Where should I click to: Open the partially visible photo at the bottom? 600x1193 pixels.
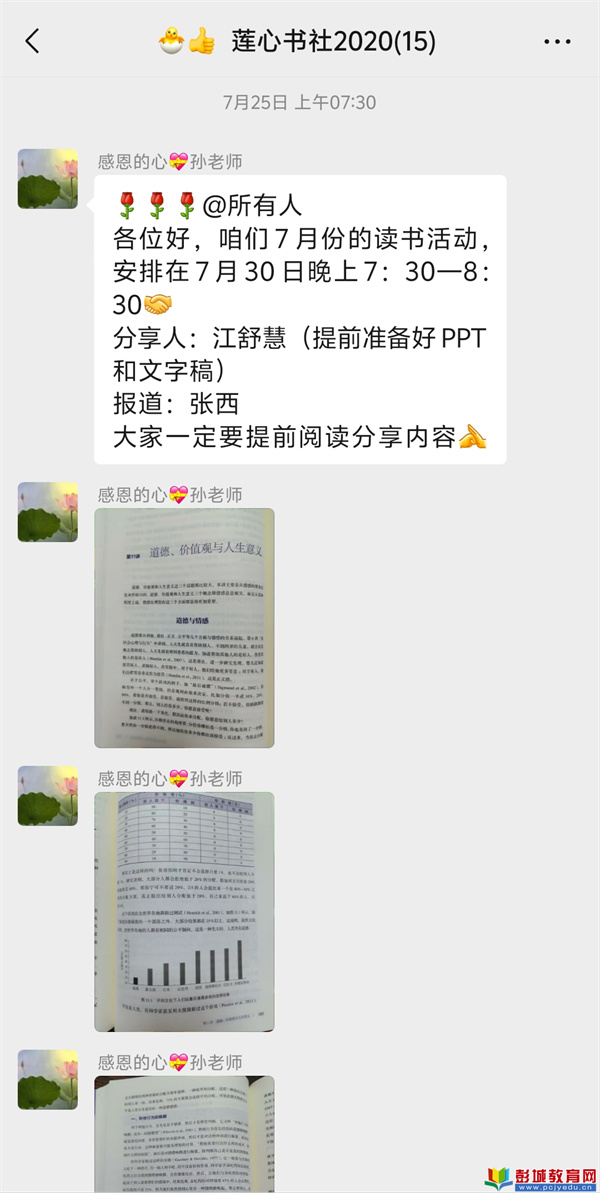(184, 1133)
